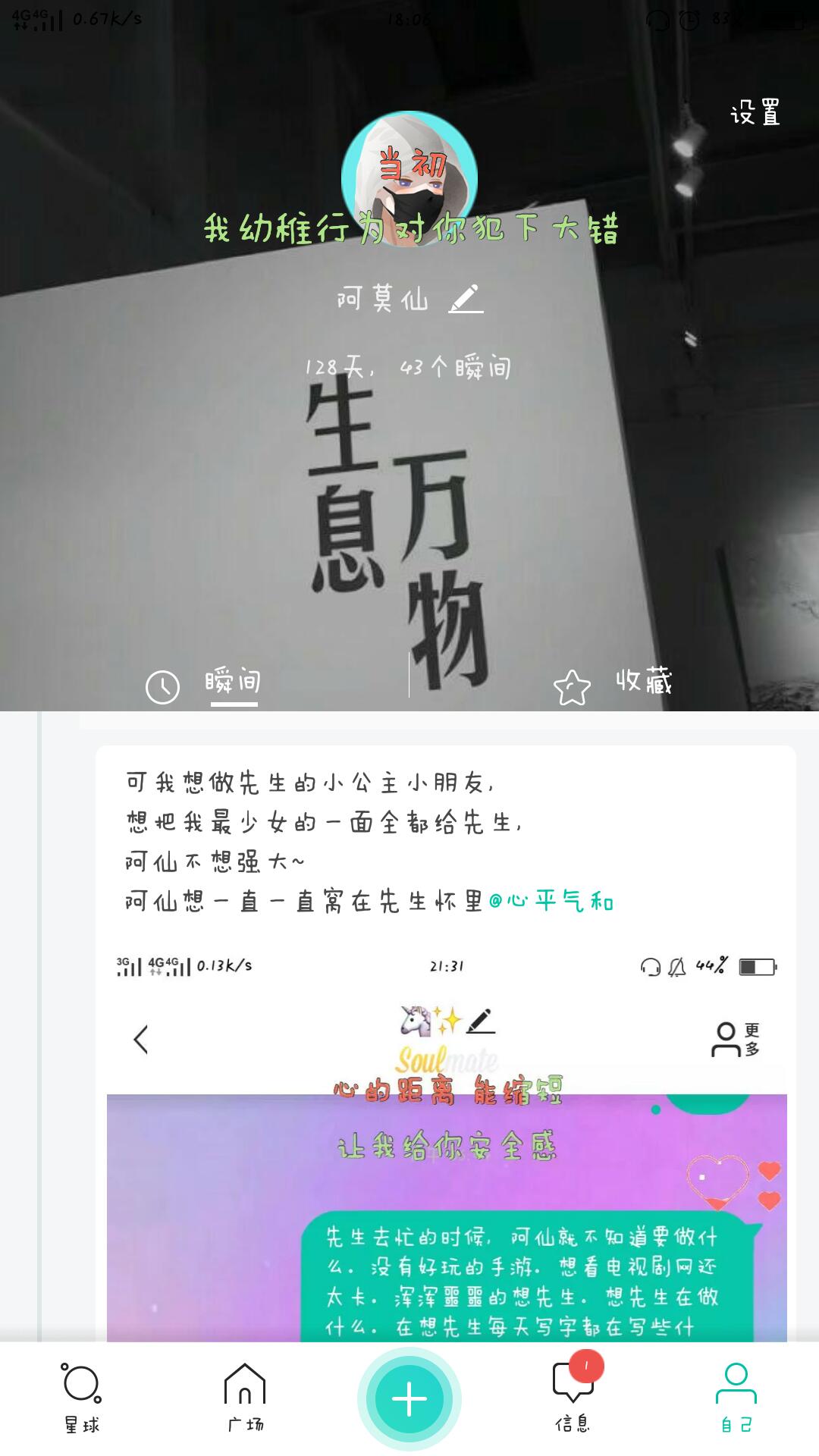Image resolution: width=819 pixels, height=1456 pixels.
Task: Open 设置 settings
Action: coord(755,113)
